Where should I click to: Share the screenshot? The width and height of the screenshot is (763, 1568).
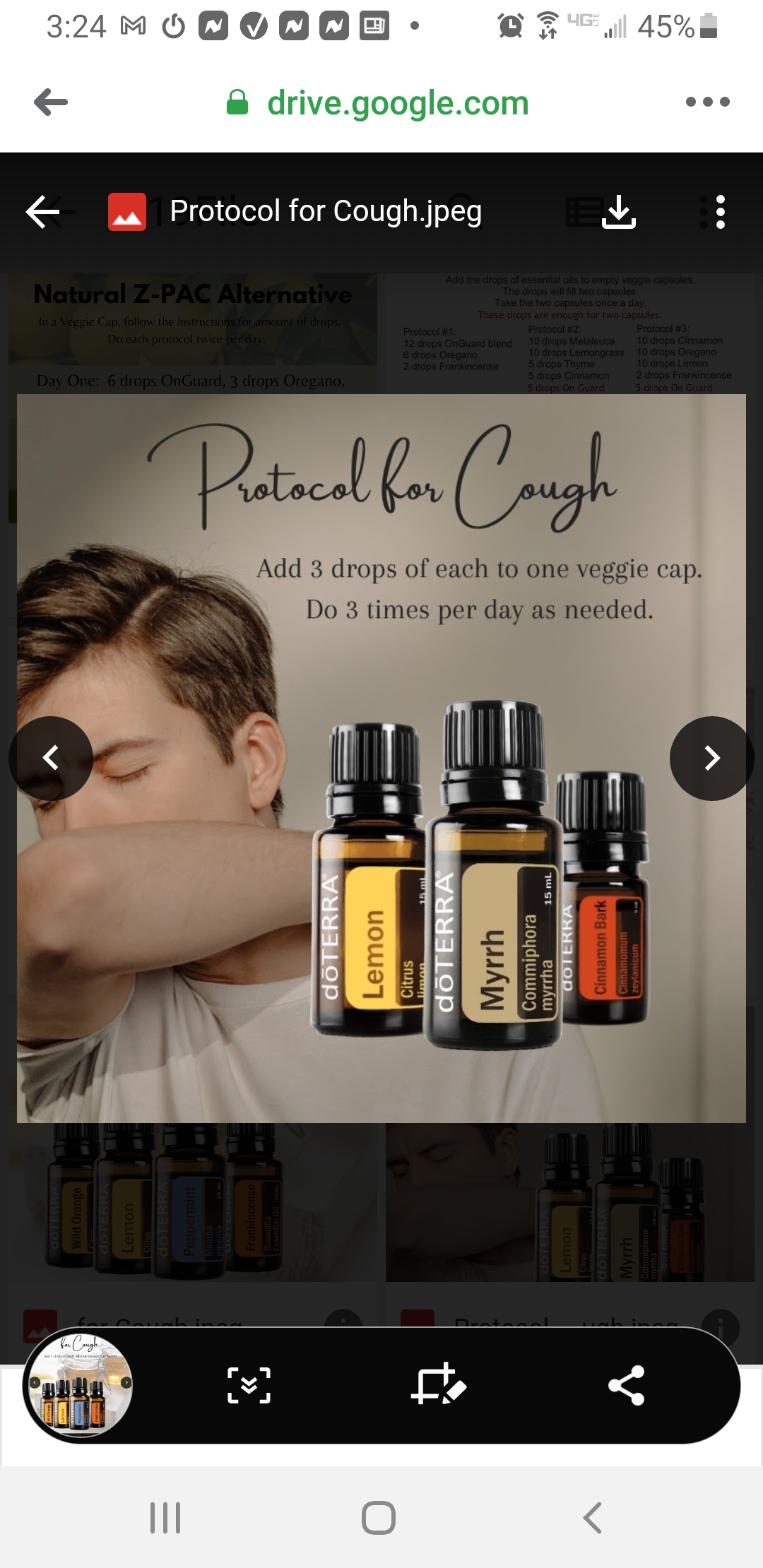click(626, 1385)
